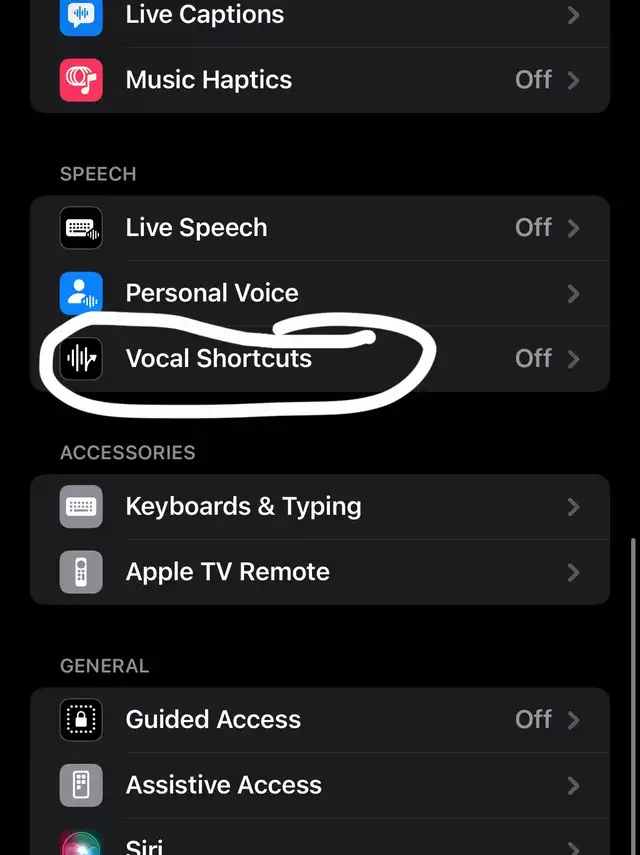Viewport: 640px width, 855px height.
Task: Go to Assistive Access
Action: pyautogui.click(x=320, y=785)
